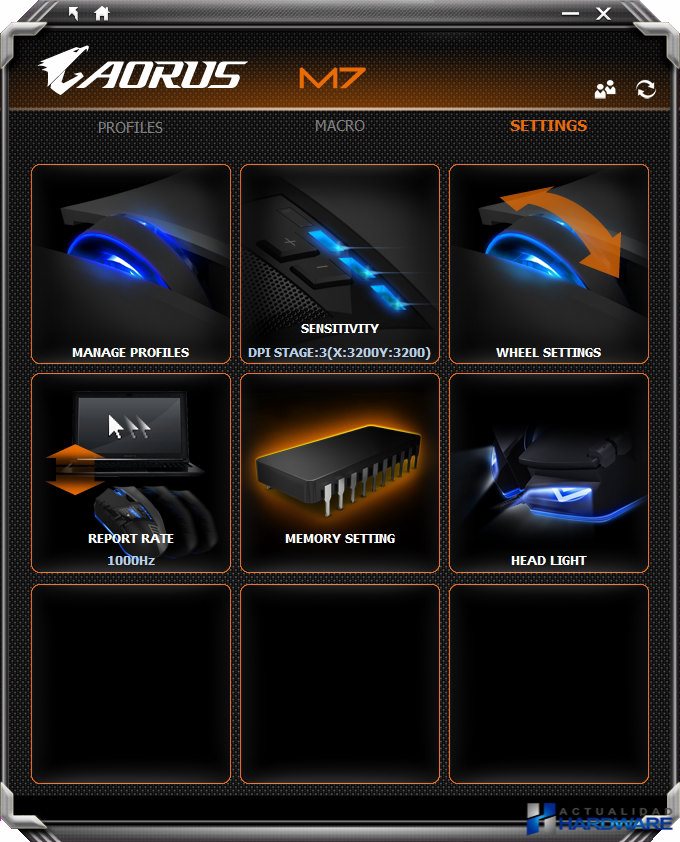Tap the refresh sync icon

[x=646, y=89]
